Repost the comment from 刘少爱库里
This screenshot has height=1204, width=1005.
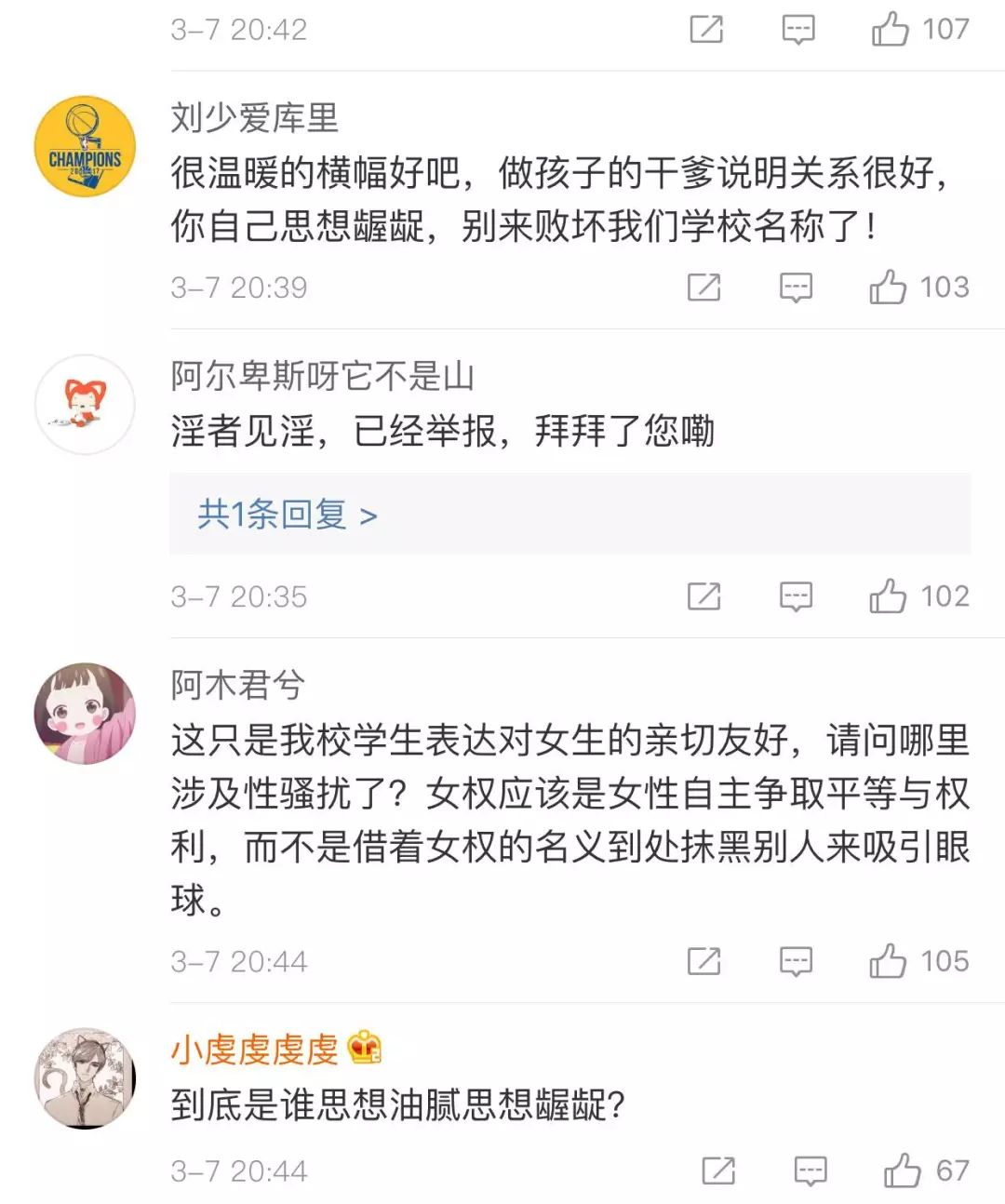[x=704, y=288]
